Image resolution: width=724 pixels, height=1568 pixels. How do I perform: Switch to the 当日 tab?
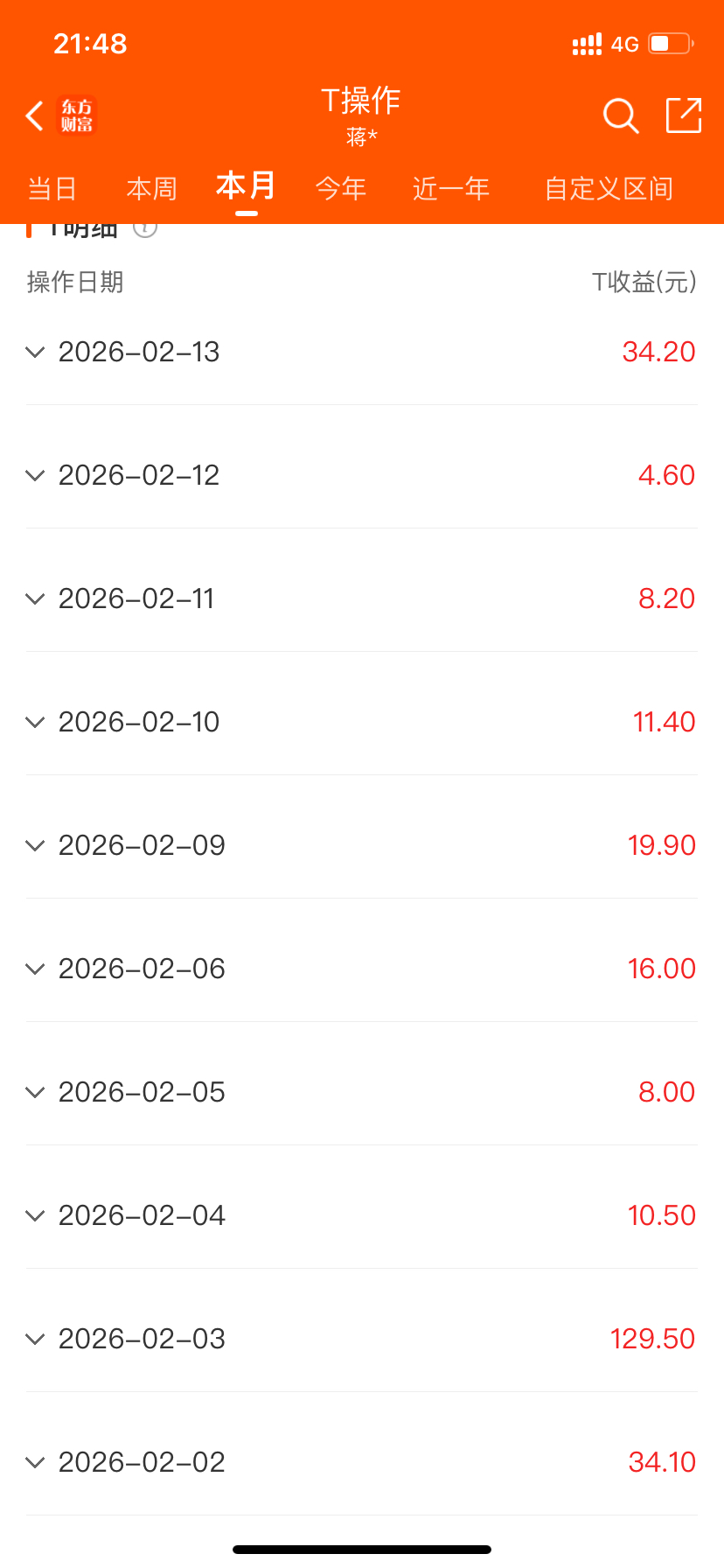click(52, 188)
